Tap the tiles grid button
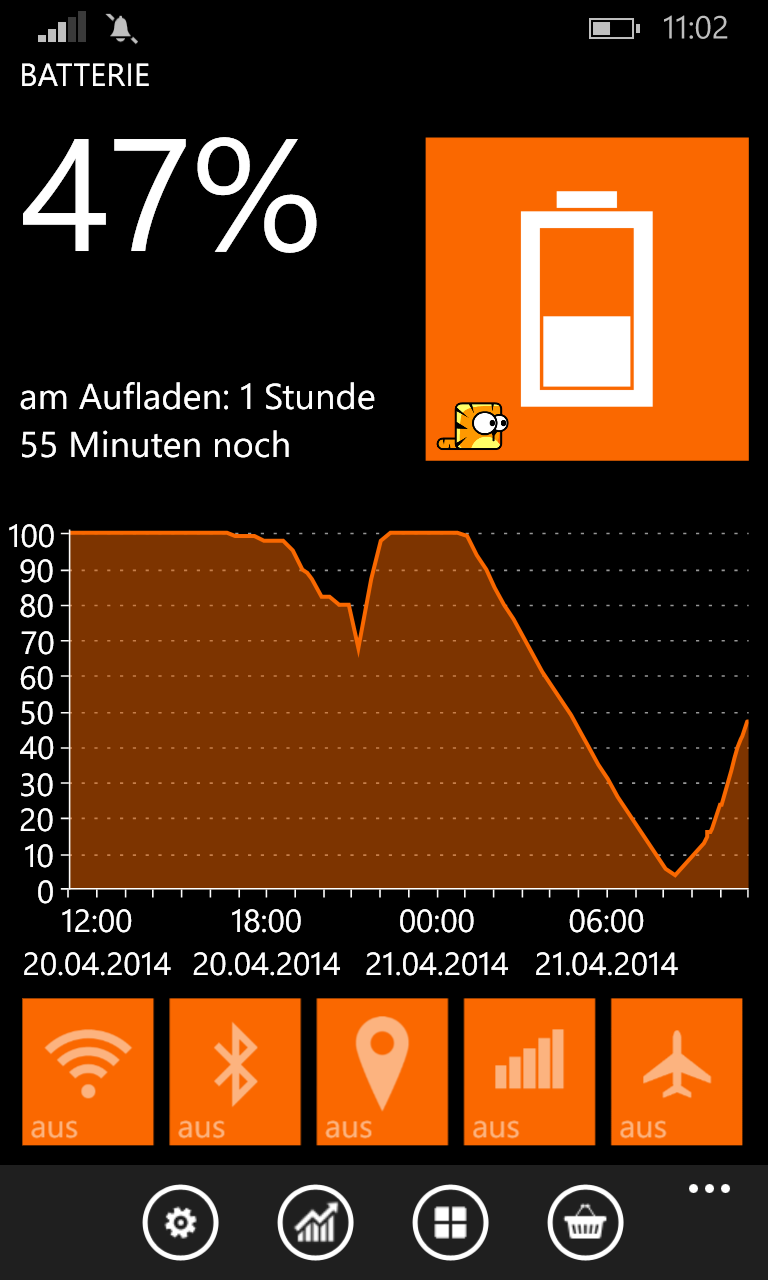 (450, 1222)
